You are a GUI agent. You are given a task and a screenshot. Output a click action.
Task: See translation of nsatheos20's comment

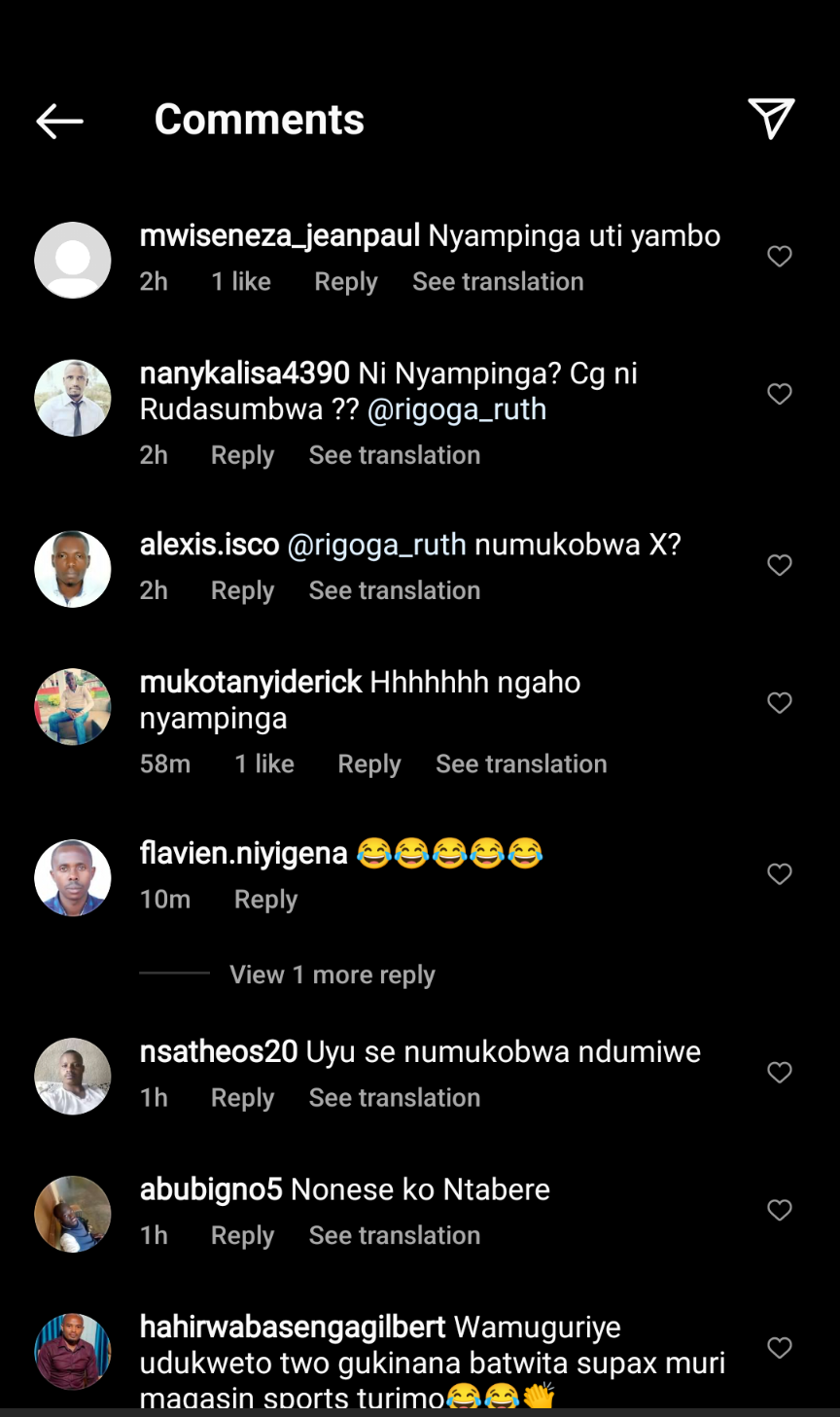pos(394,1098)
